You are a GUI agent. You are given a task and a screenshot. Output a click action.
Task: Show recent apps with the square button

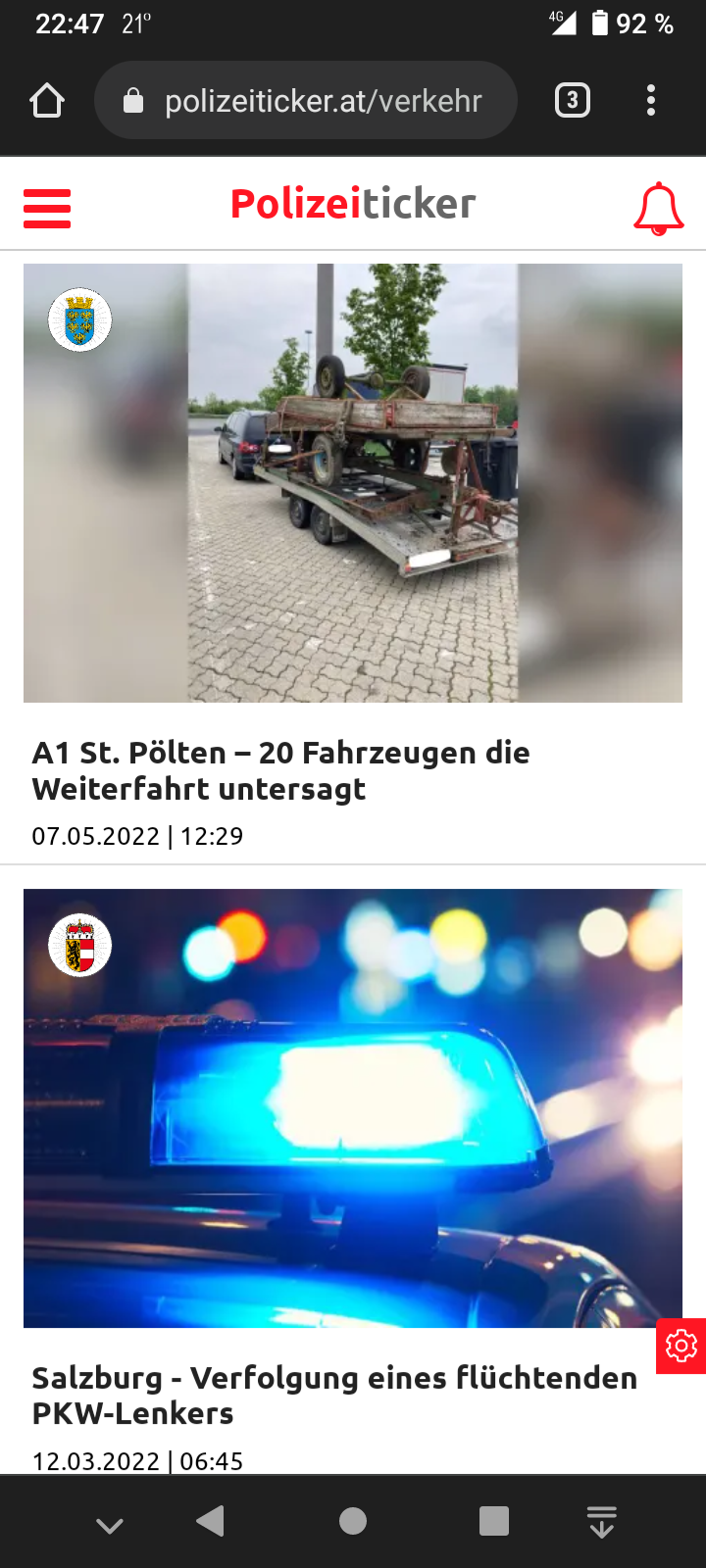tap(494, 1521)
